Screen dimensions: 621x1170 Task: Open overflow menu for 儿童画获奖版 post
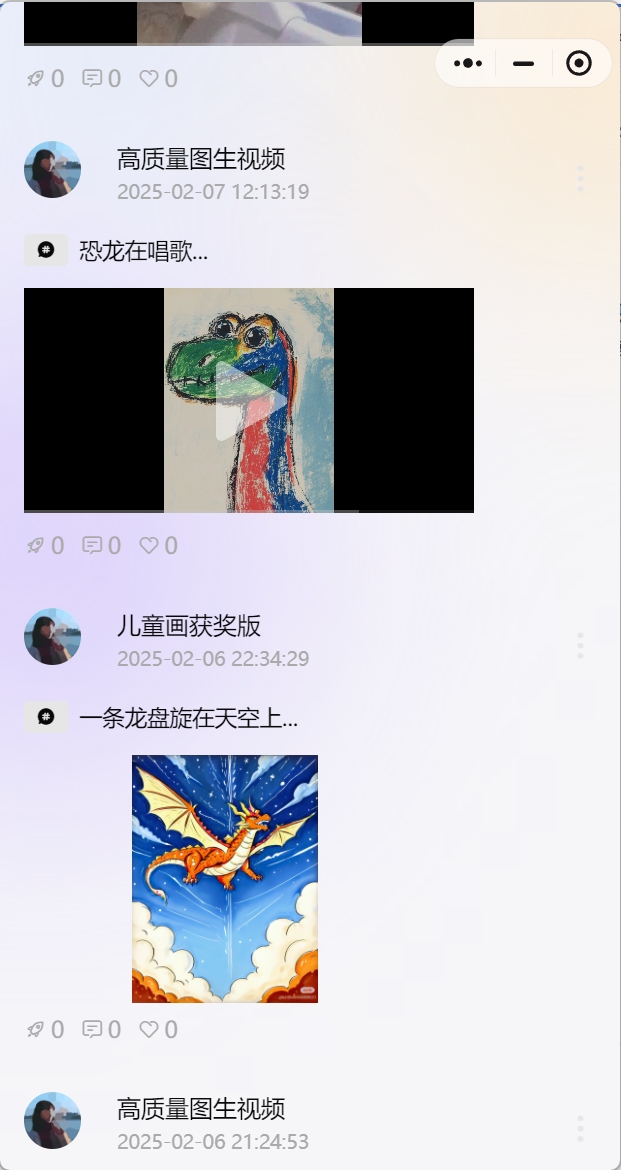(580, 646)
